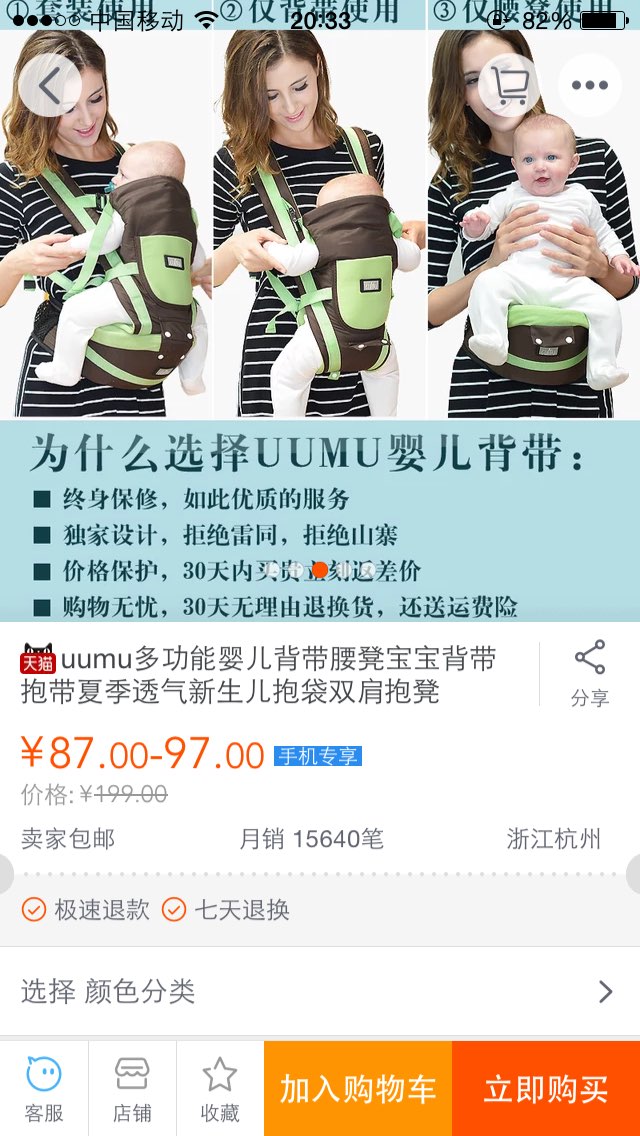Buy now with 立即购买
The height and width of the screenshot is (1136, 640).
[x=546, y=1089]
